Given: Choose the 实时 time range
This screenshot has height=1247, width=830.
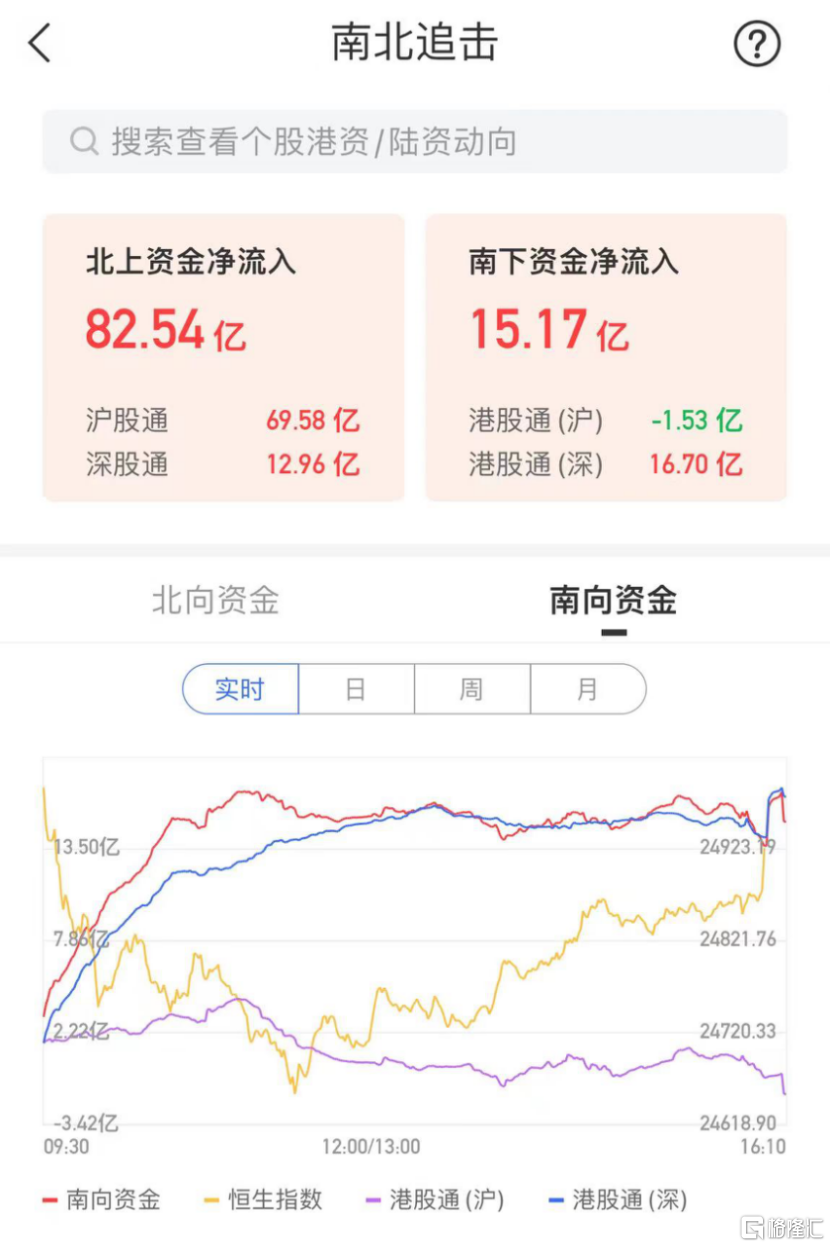Looking at the screenshot, I should point(240,689).
